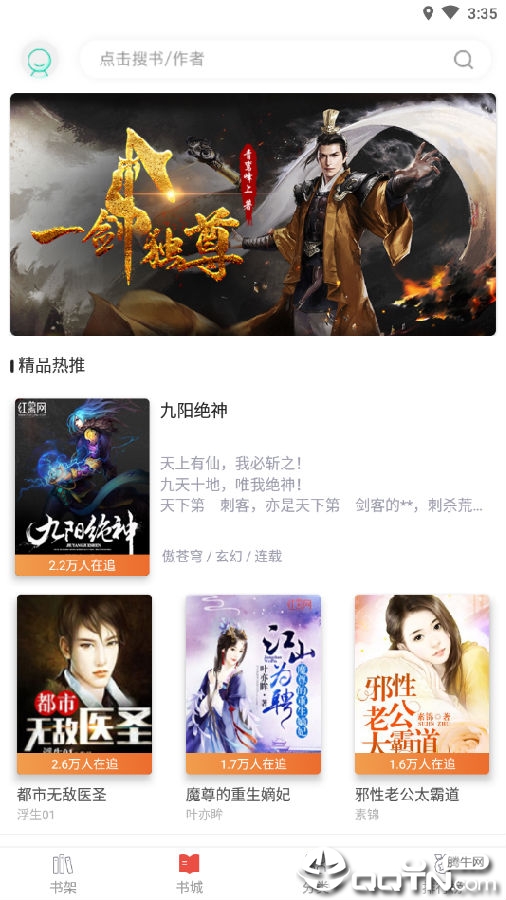The width and height of the screenshot is (506, 900).
Task: Go to the 分类 tab
Action: click(x=316, y=874)
